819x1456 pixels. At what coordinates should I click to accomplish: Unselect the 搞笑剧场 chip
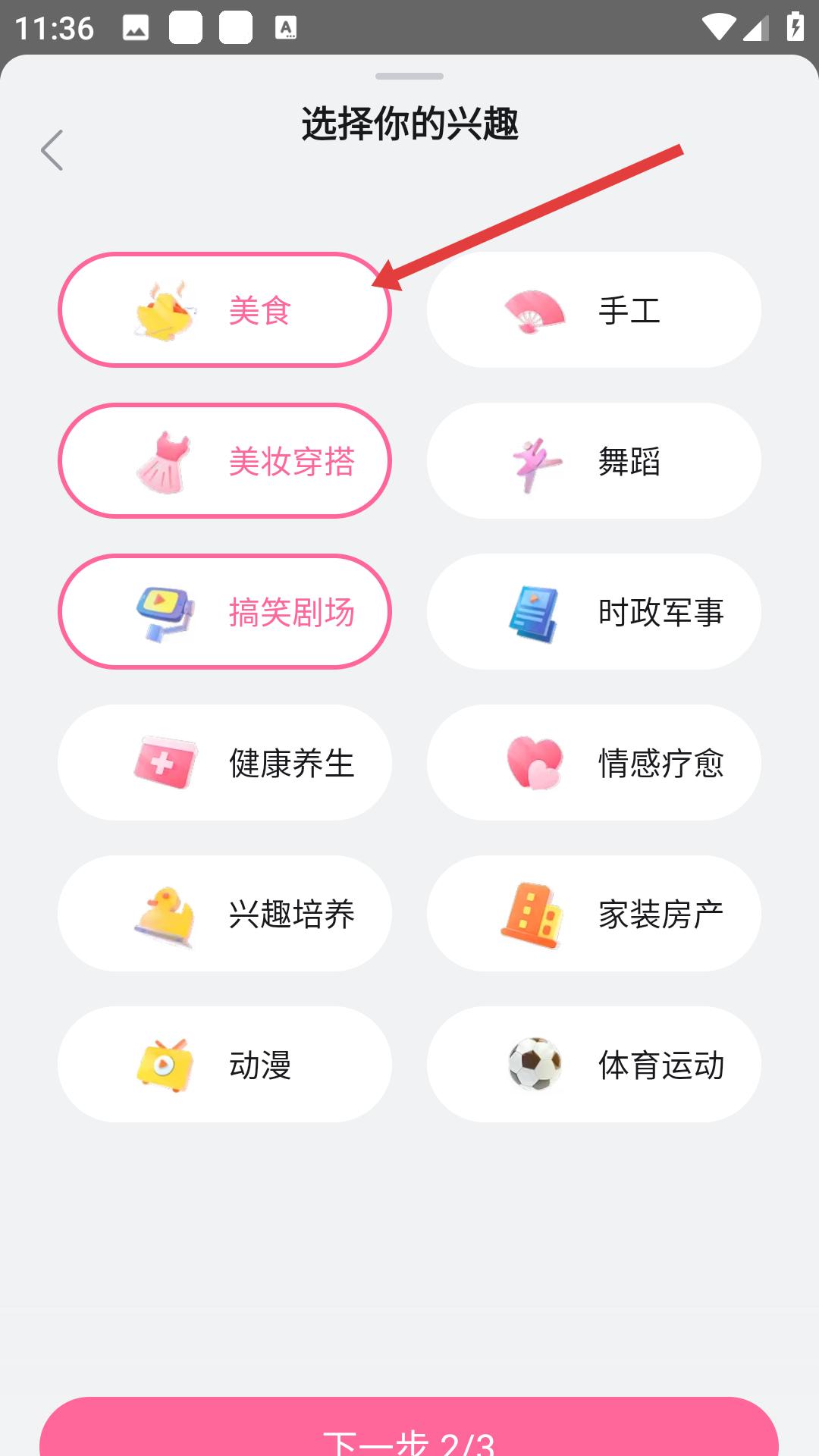[224, 611]
